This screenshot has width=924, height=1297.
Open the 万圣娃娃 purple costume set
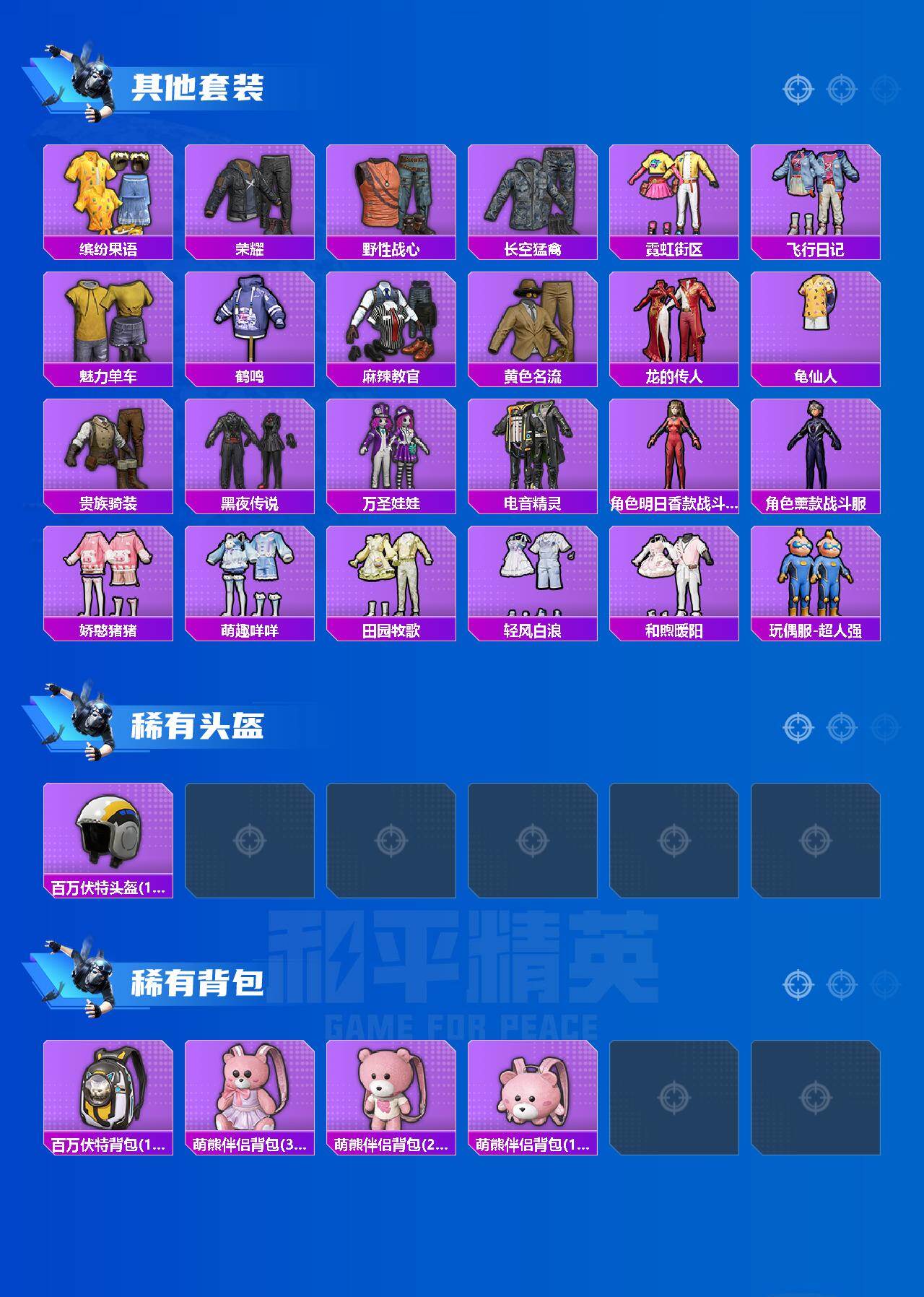(x=391, y=446)
